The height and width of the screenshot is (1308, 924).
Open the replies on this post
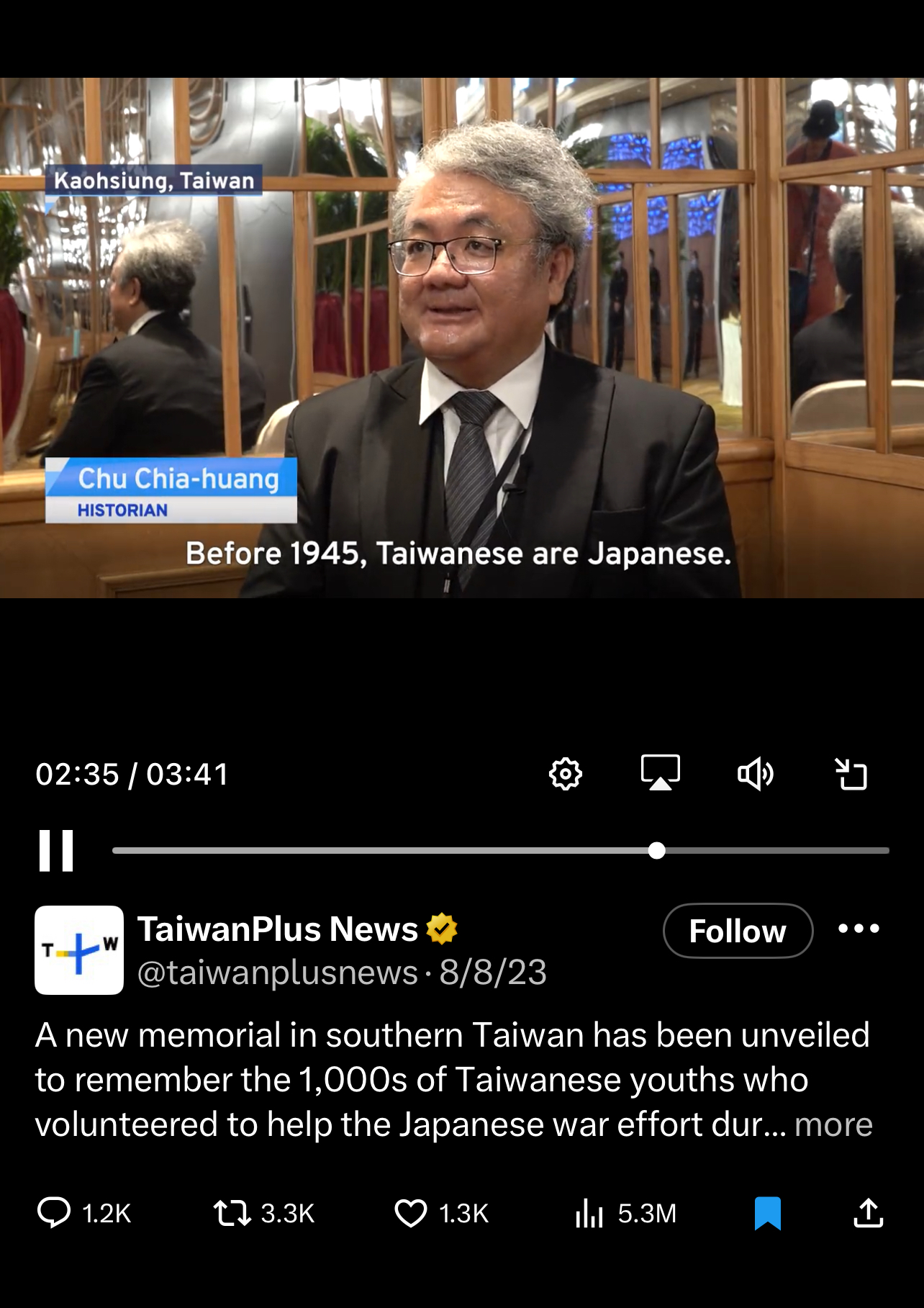coord(55,1212)
